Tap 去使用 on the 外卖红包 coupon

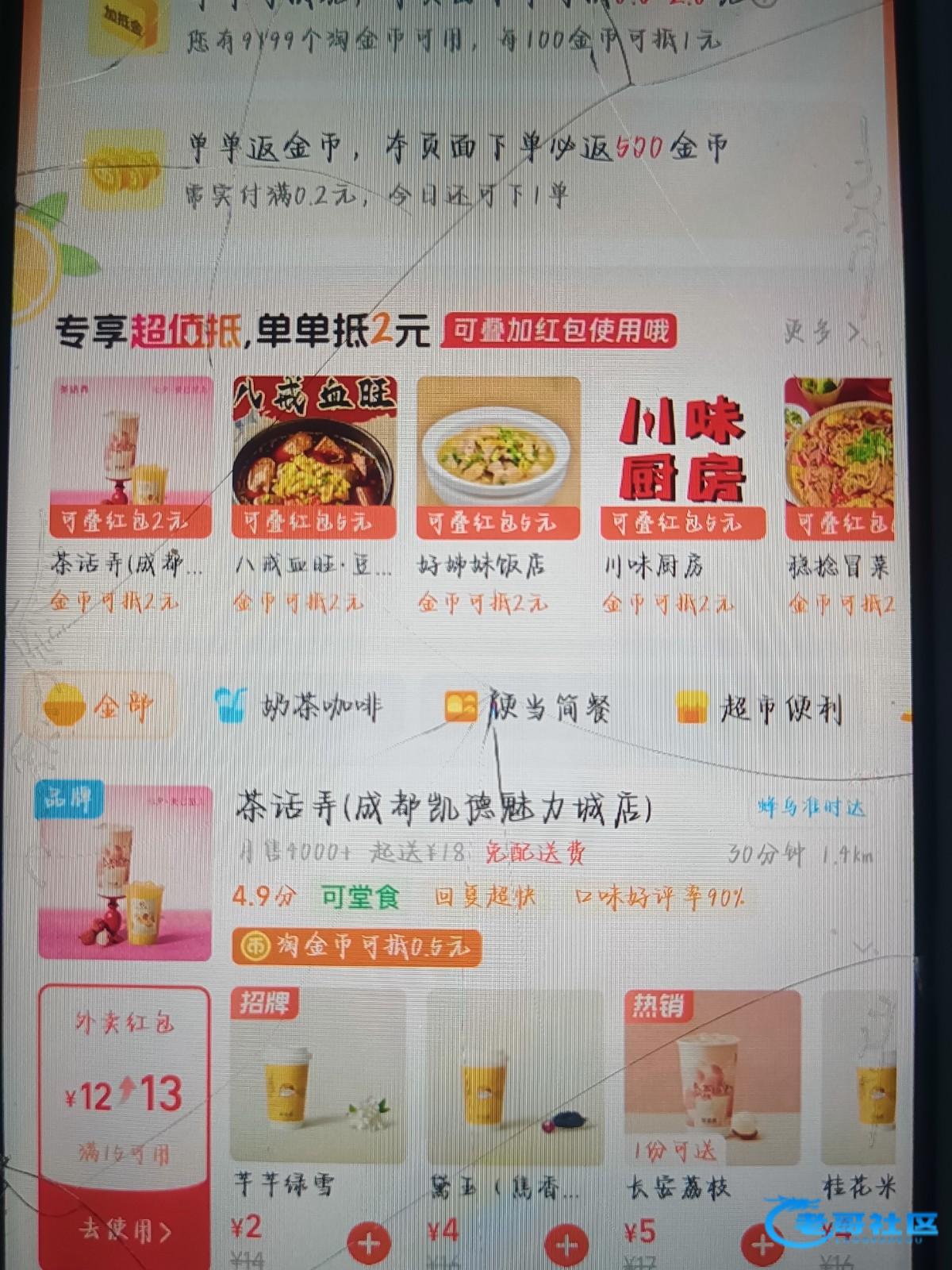point(125,1231)
